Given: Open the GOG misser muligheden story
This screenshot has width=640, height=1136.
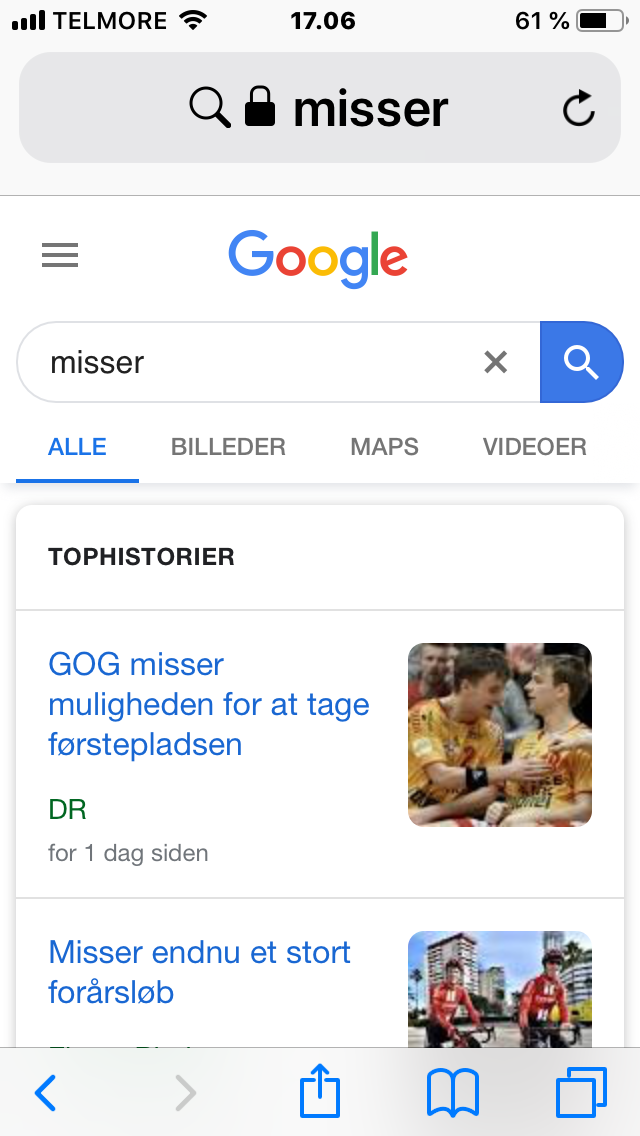Looking at the screenshot, I should (x=209, y=704).
